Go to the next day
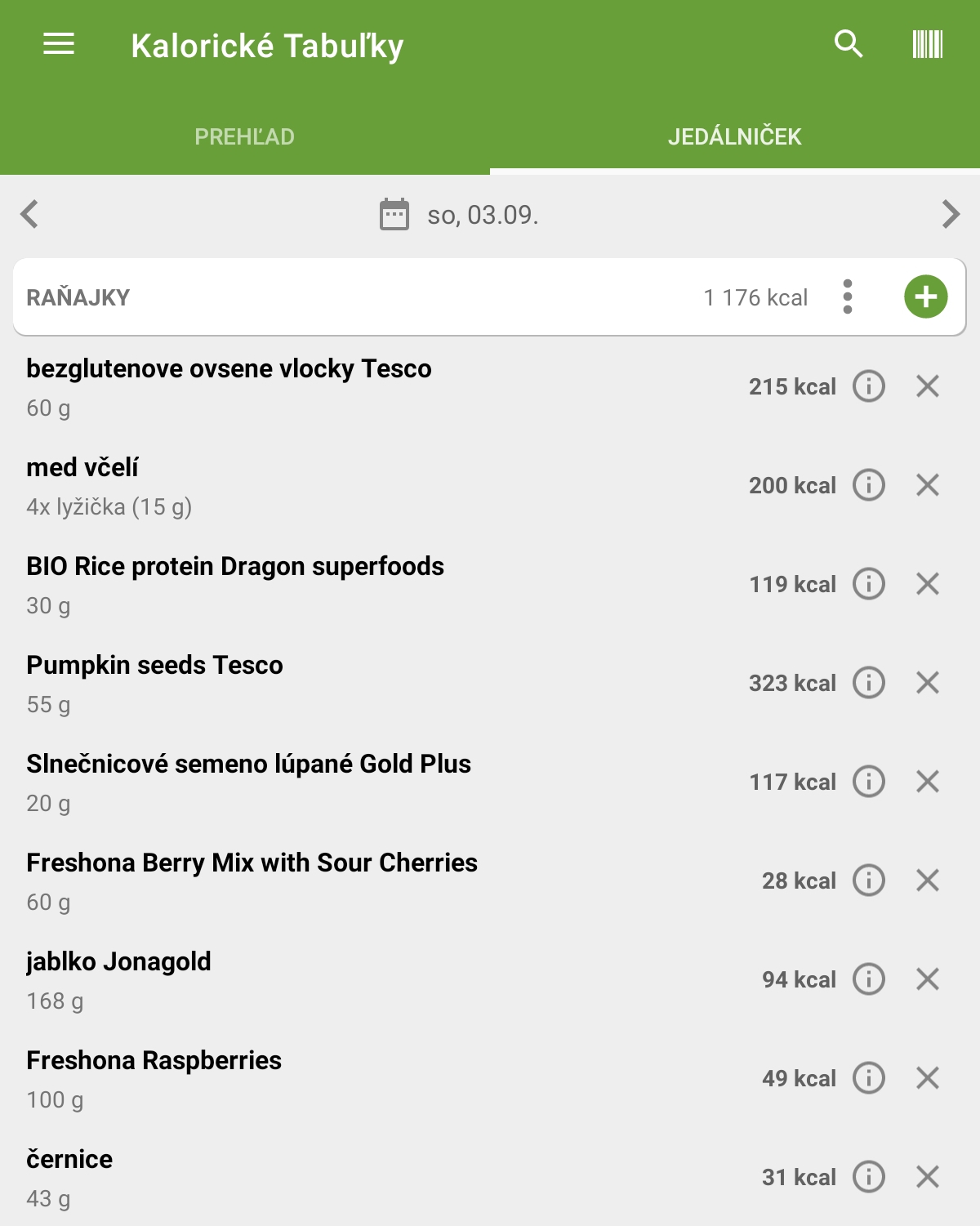This screenshot has width=980, height=1226. pos(950,214)
